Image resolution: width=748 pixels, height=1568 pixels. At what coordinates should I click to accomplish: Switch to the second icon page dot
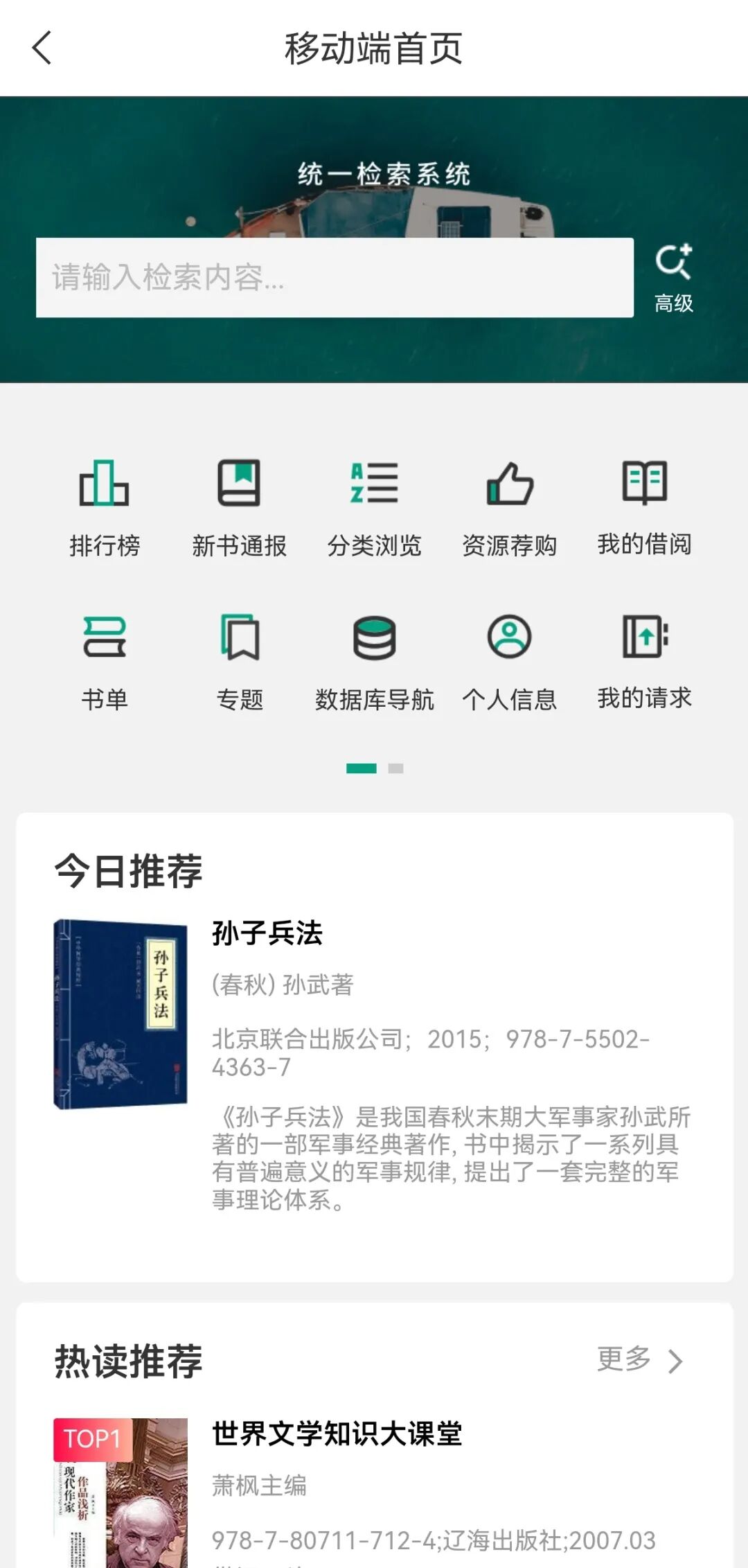point(394,768)
